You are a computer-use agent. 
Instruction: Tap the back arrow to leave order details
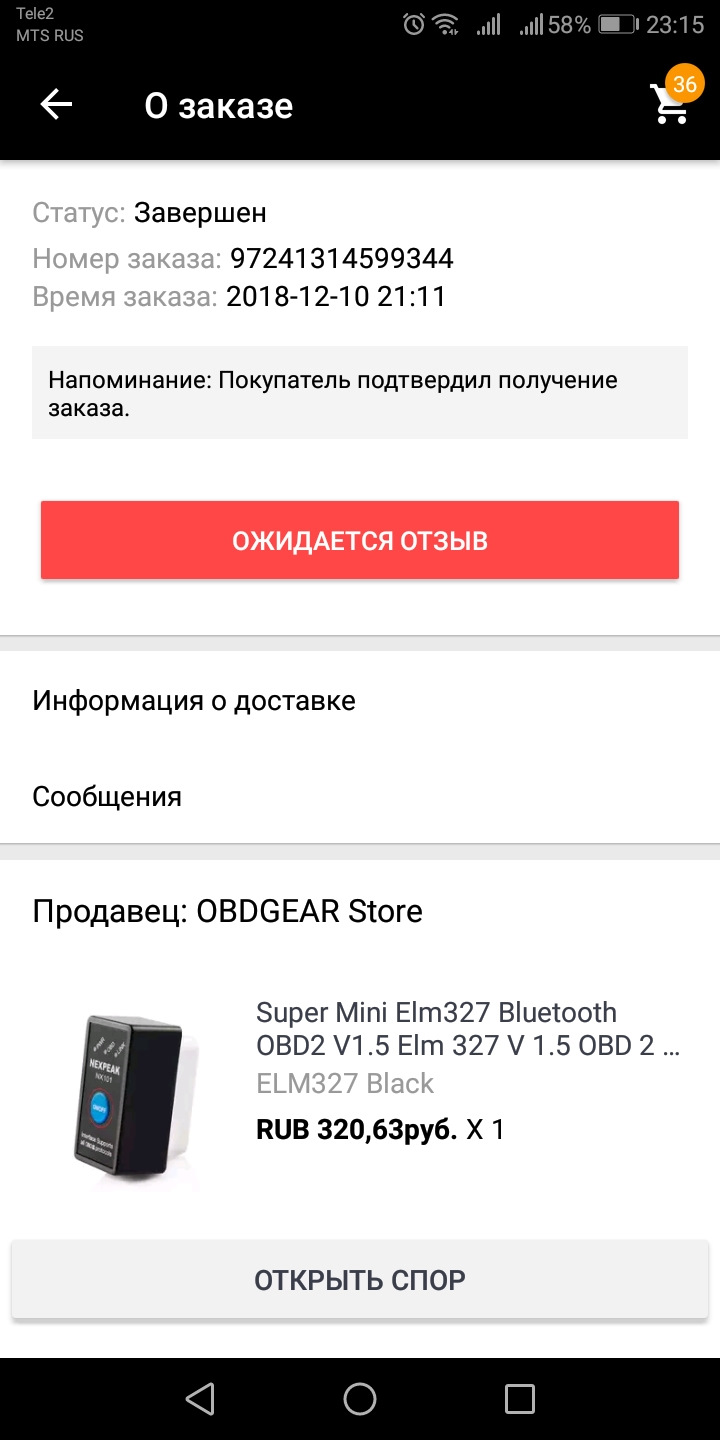(x=55, y=105)
